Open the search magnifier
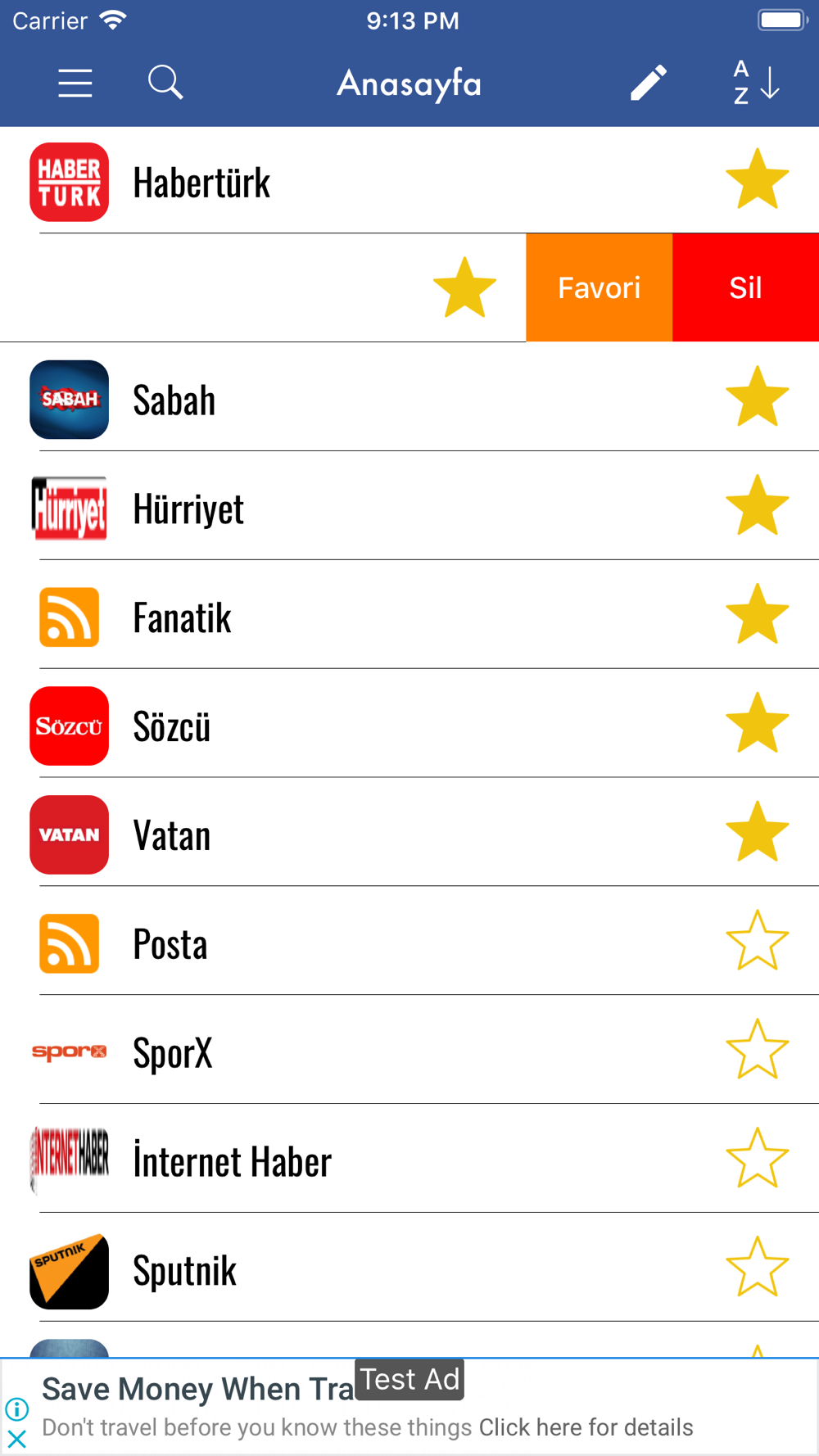The width and height of the screenshot is (819, 1456). tap(165, 83)
